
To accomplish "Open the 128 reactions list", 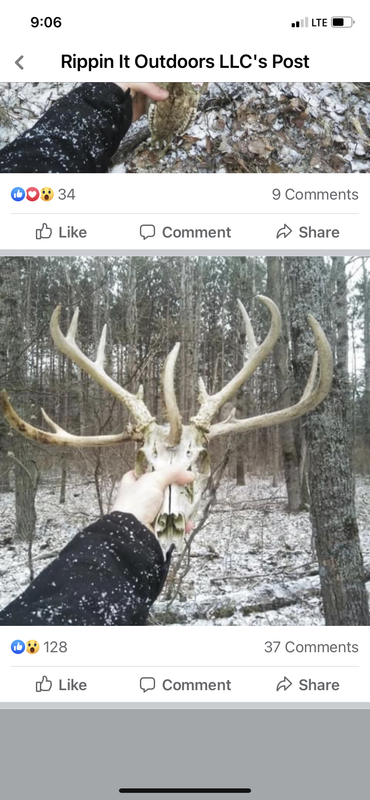I will 39,647.
